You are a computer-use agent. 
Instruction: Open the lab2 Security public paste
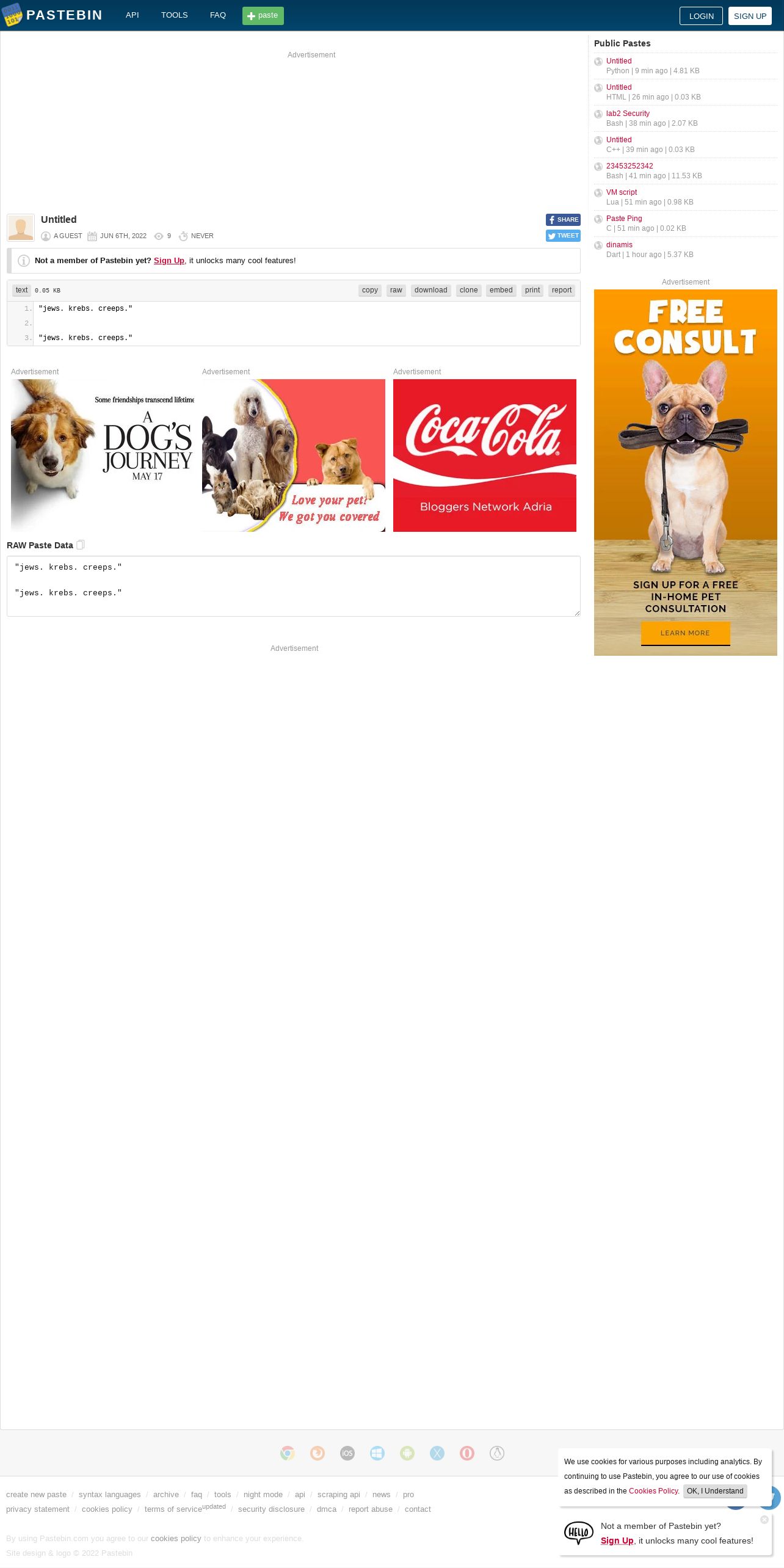[628, 114]
